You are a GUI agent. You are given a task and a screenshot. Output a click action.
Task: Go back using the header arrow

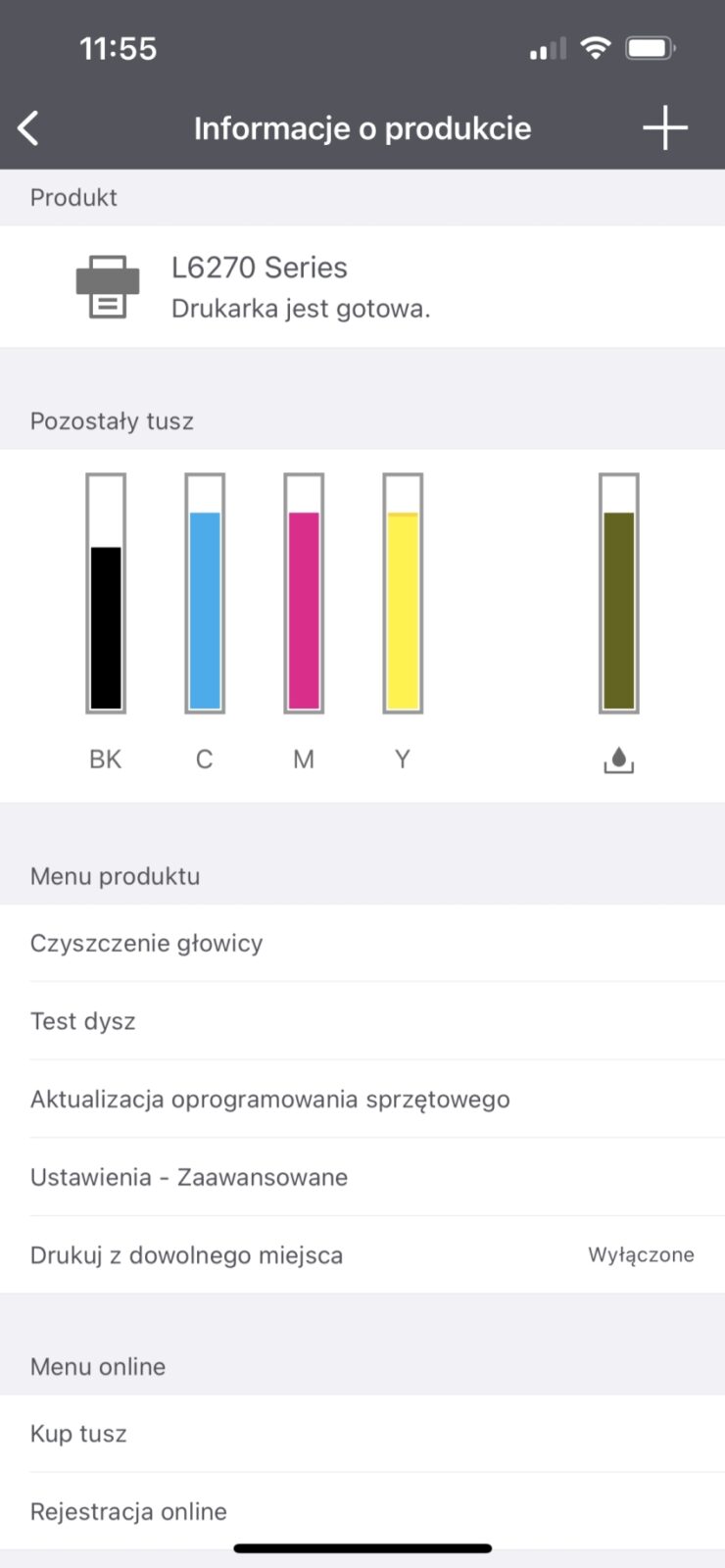click(x=29, y=128)
